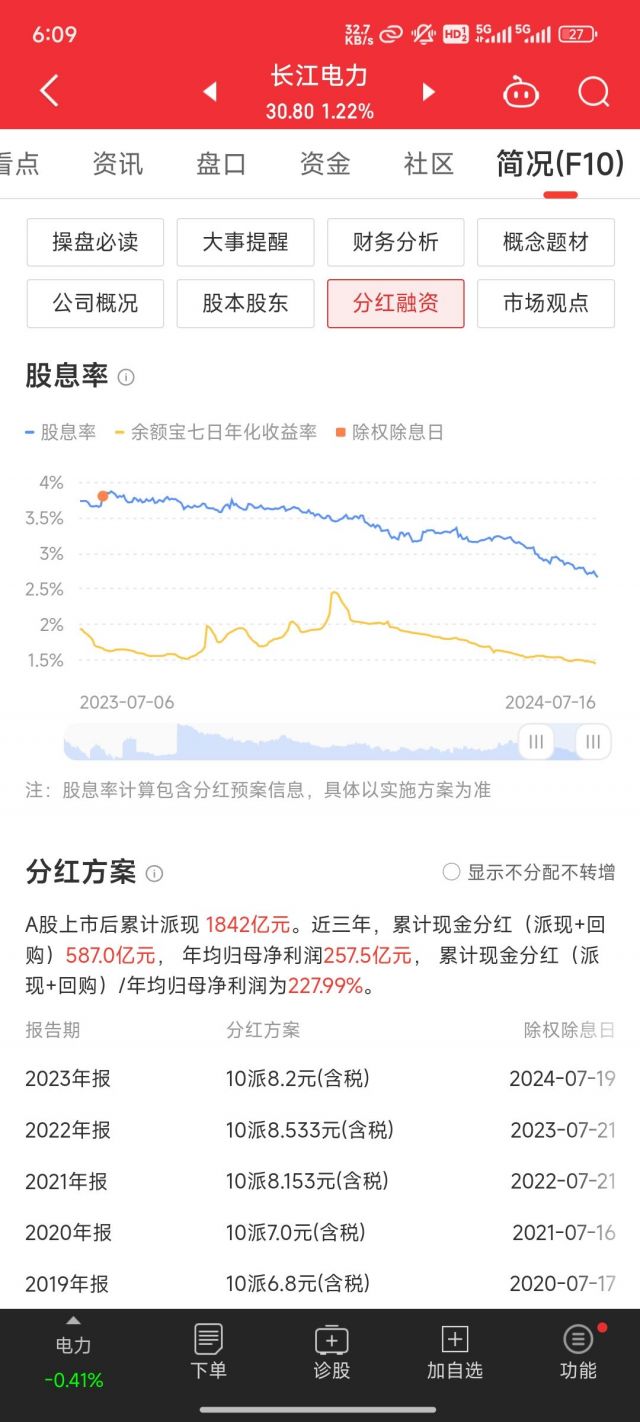Switch to the 盘口 tab
Image resolution: width=640 pixels, height=1422 pixels.
[x=221, y=164]
